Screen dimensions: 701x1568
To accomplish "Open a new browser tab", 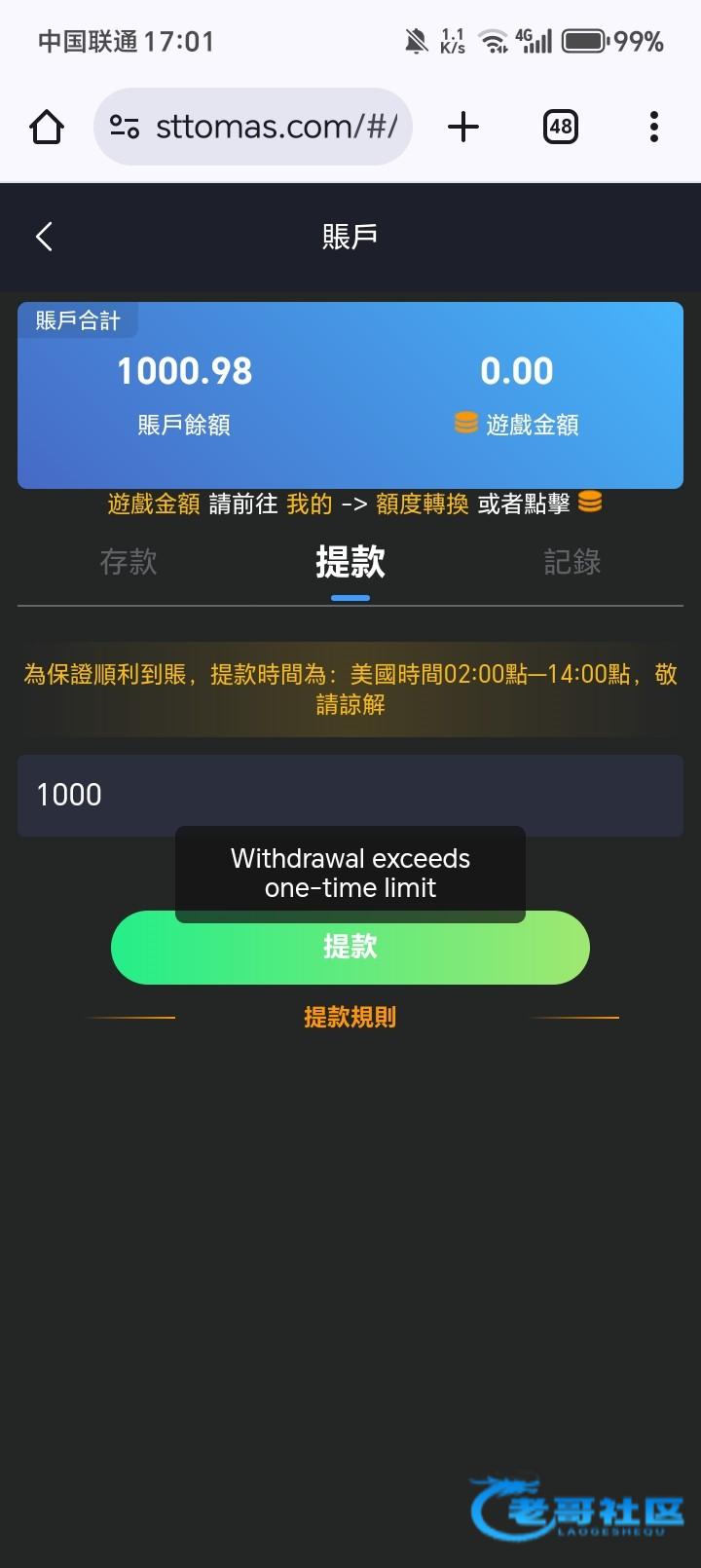I will coord(463,127).
